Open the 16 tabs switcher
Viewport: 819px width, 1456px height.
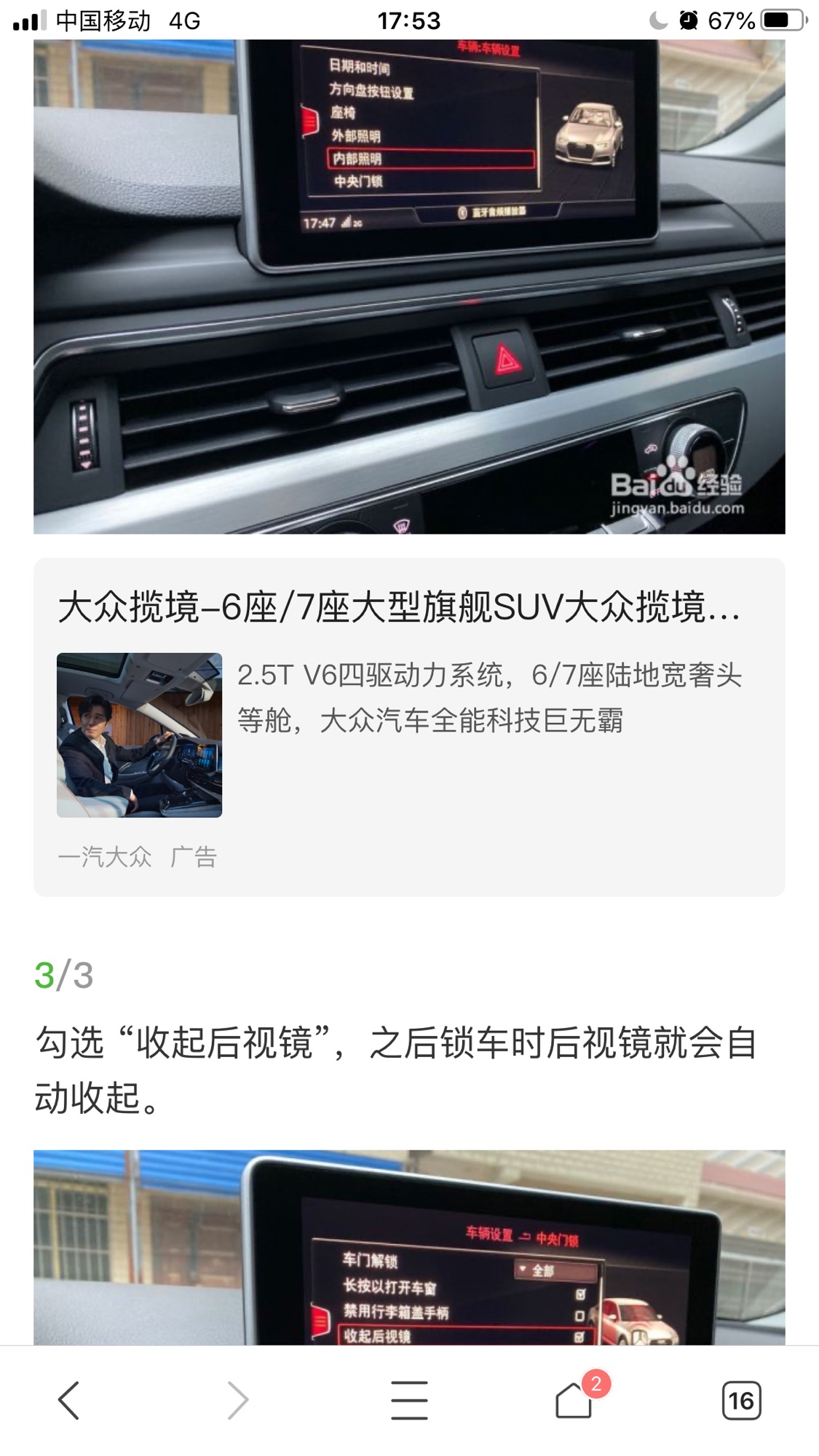point(741,1400)
